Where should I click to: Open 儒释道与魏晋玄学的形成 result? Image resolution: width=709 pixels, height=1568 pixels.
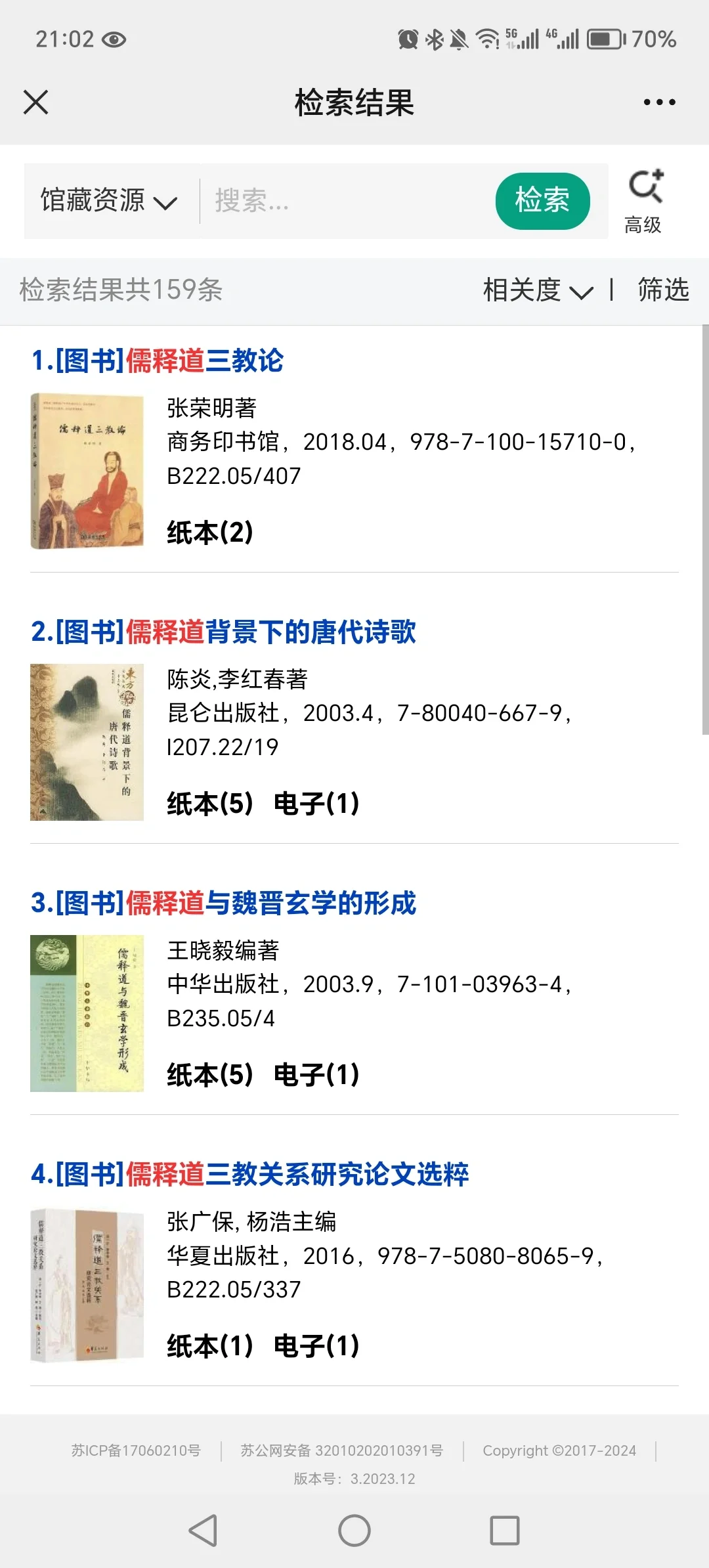[223, 903]
